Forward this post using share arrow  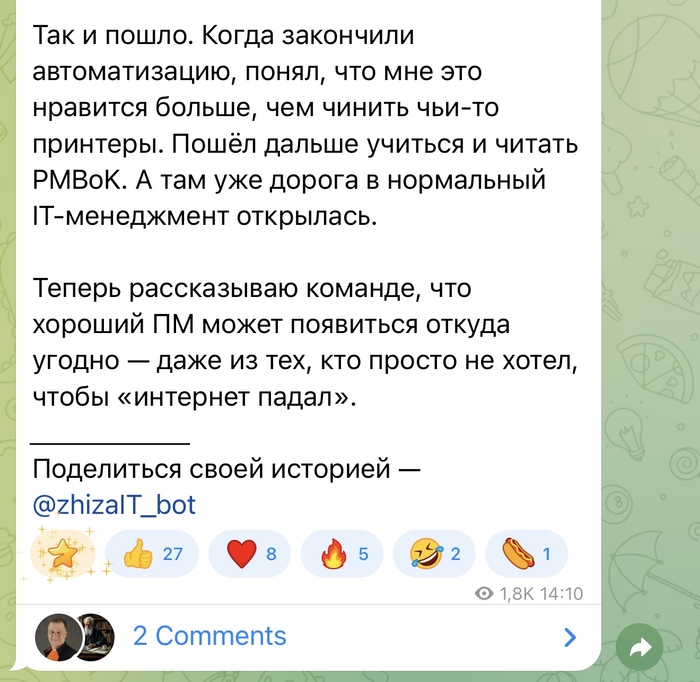click(x=639, y=648)
